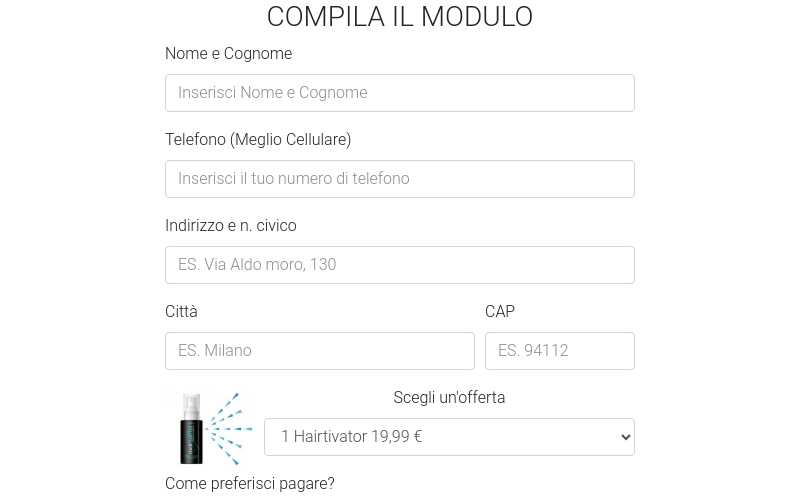Tap the Nome e Cognome field
The width and height of the screenshot is (800, 500).
click(x=399, y=93)
